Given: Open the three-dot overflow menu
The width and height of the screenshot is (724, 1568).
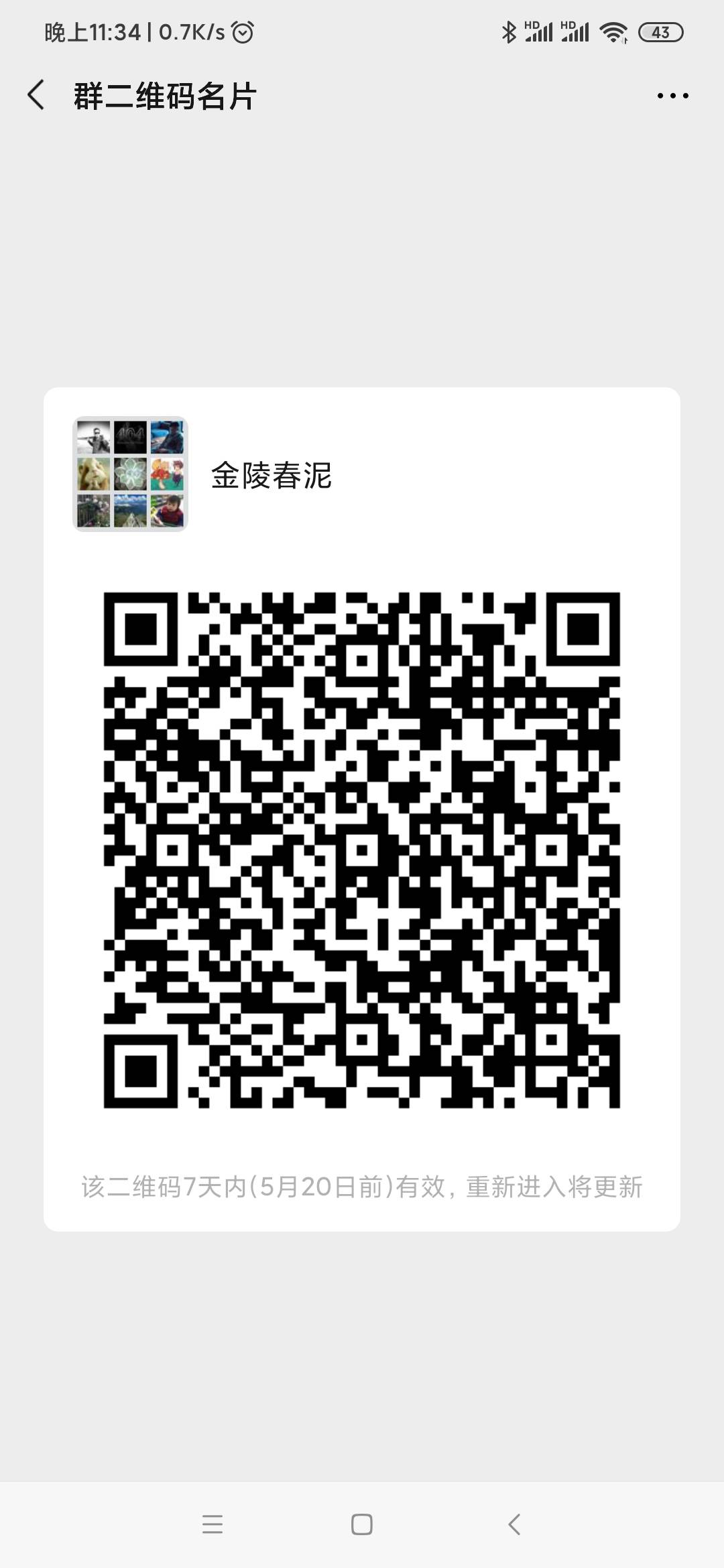Looking at the screenshot, I should click(x=672, y=96).
